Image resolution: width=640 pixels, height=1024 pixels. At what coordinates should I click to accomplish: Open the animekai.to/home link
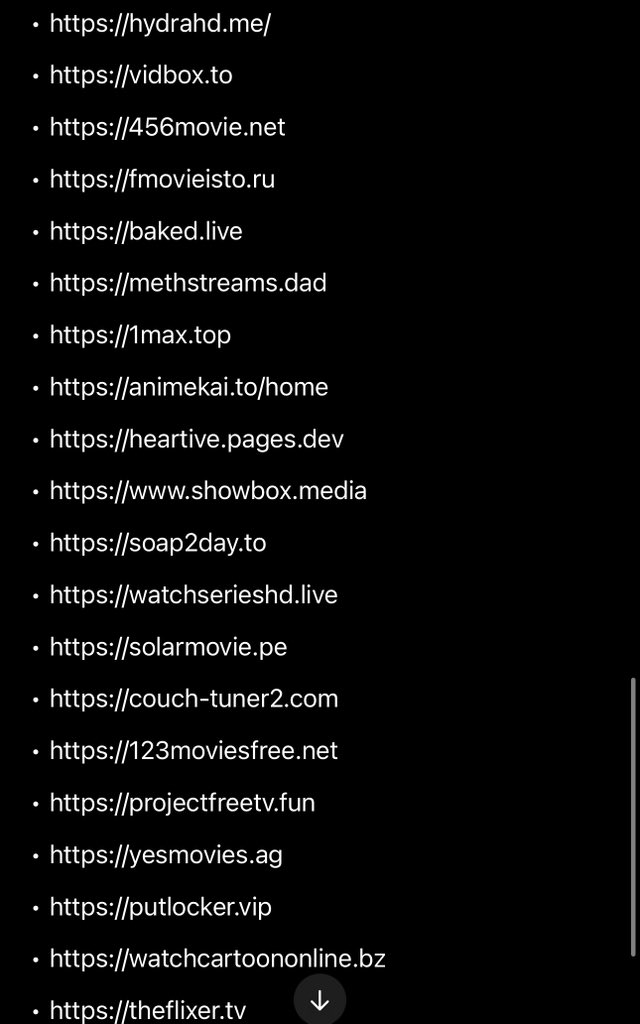(189, 387)
